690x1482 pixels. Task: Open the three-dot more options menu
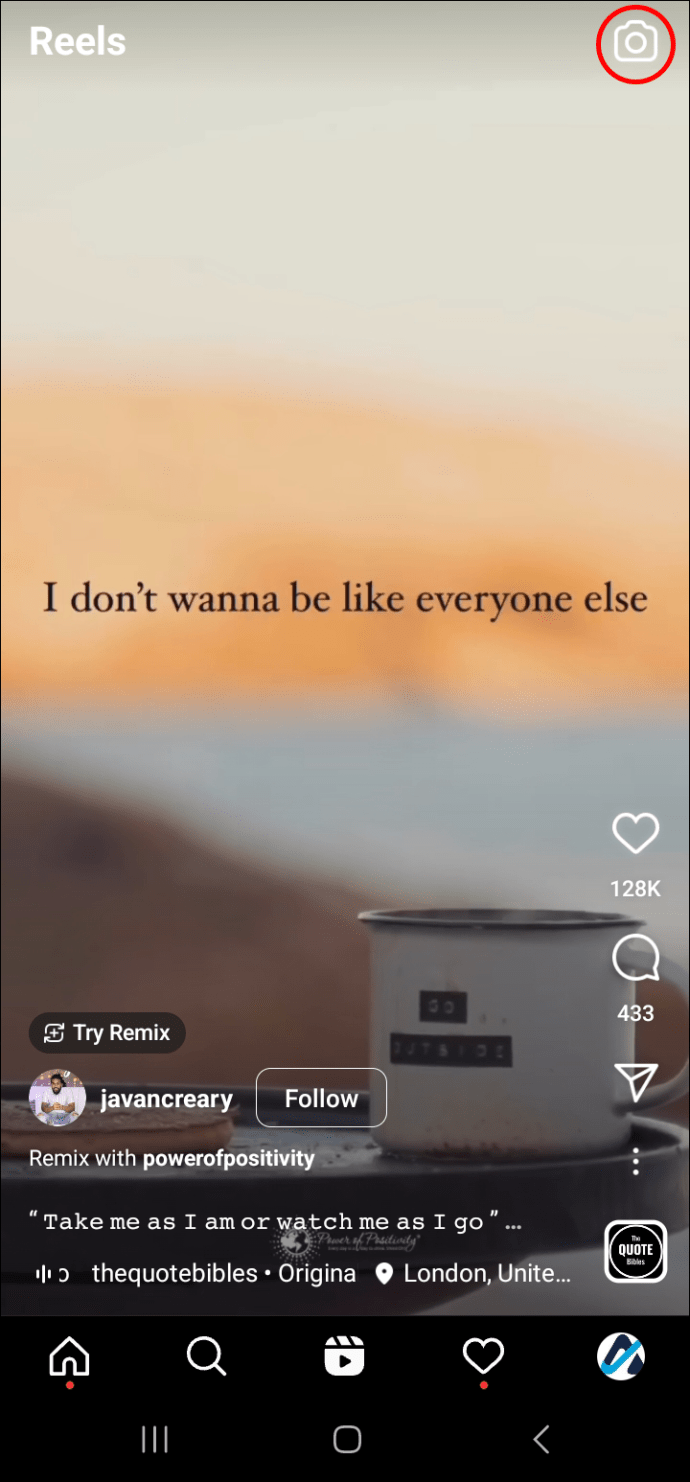click(635, 1161)
